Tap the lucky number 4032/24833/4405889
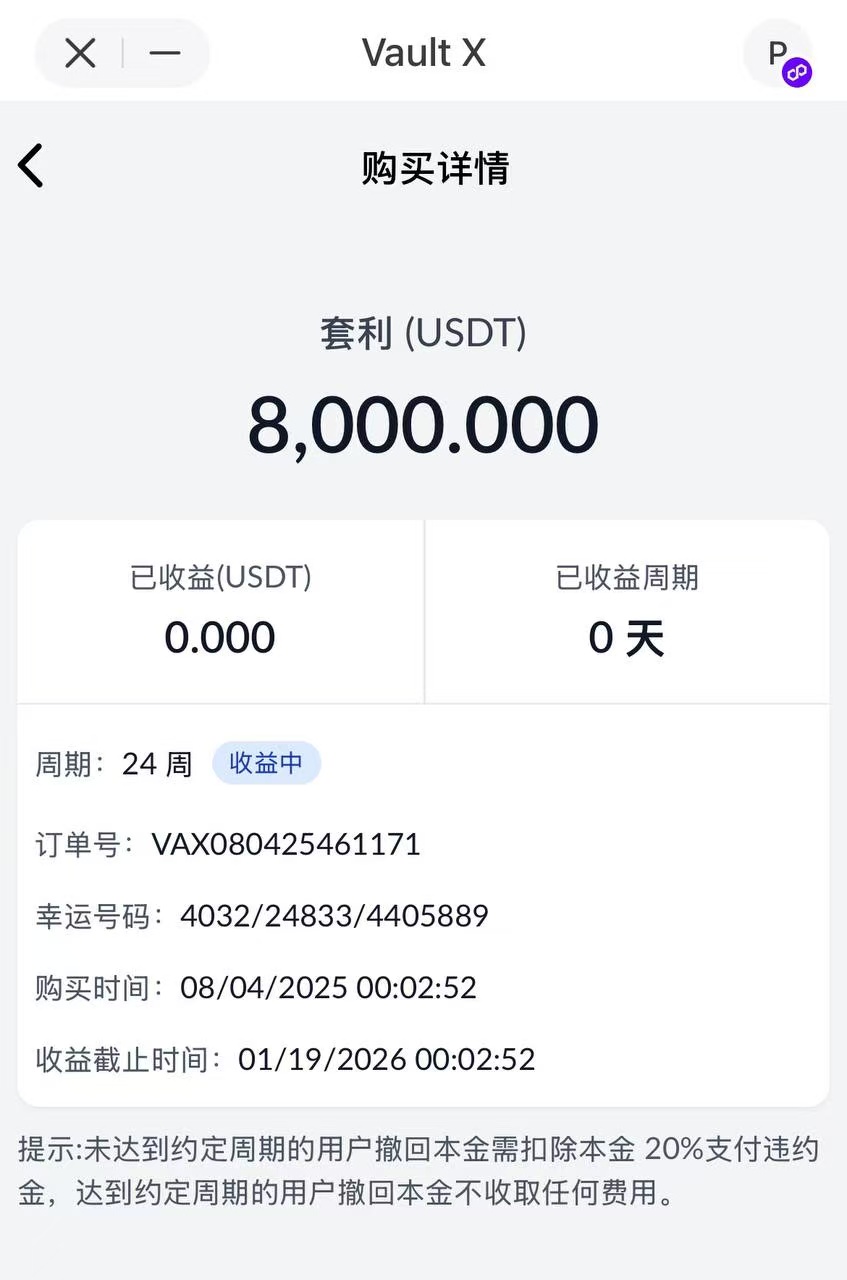 pyautogui.click(x=334, y=915)
